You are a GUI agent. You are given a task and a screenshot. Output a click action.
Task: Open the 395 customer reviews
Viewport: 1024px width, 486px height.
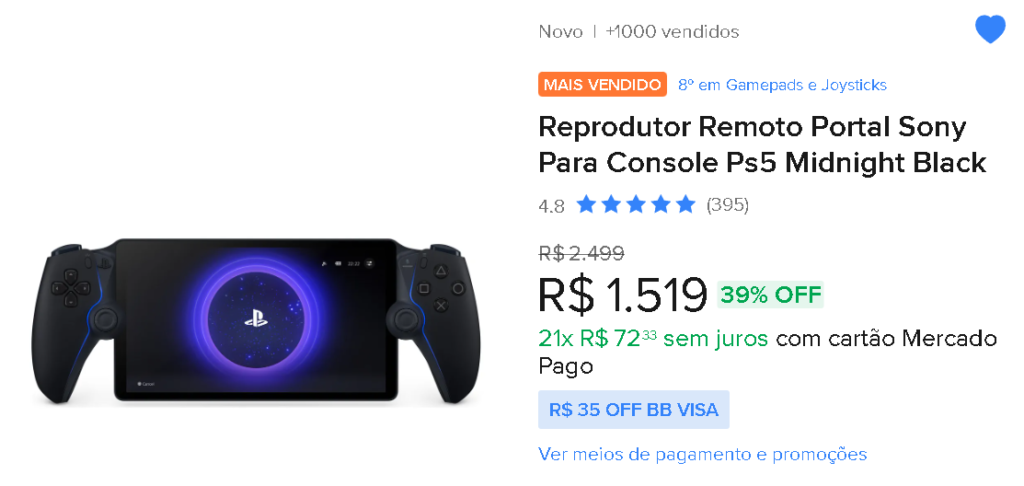point(727,205)
